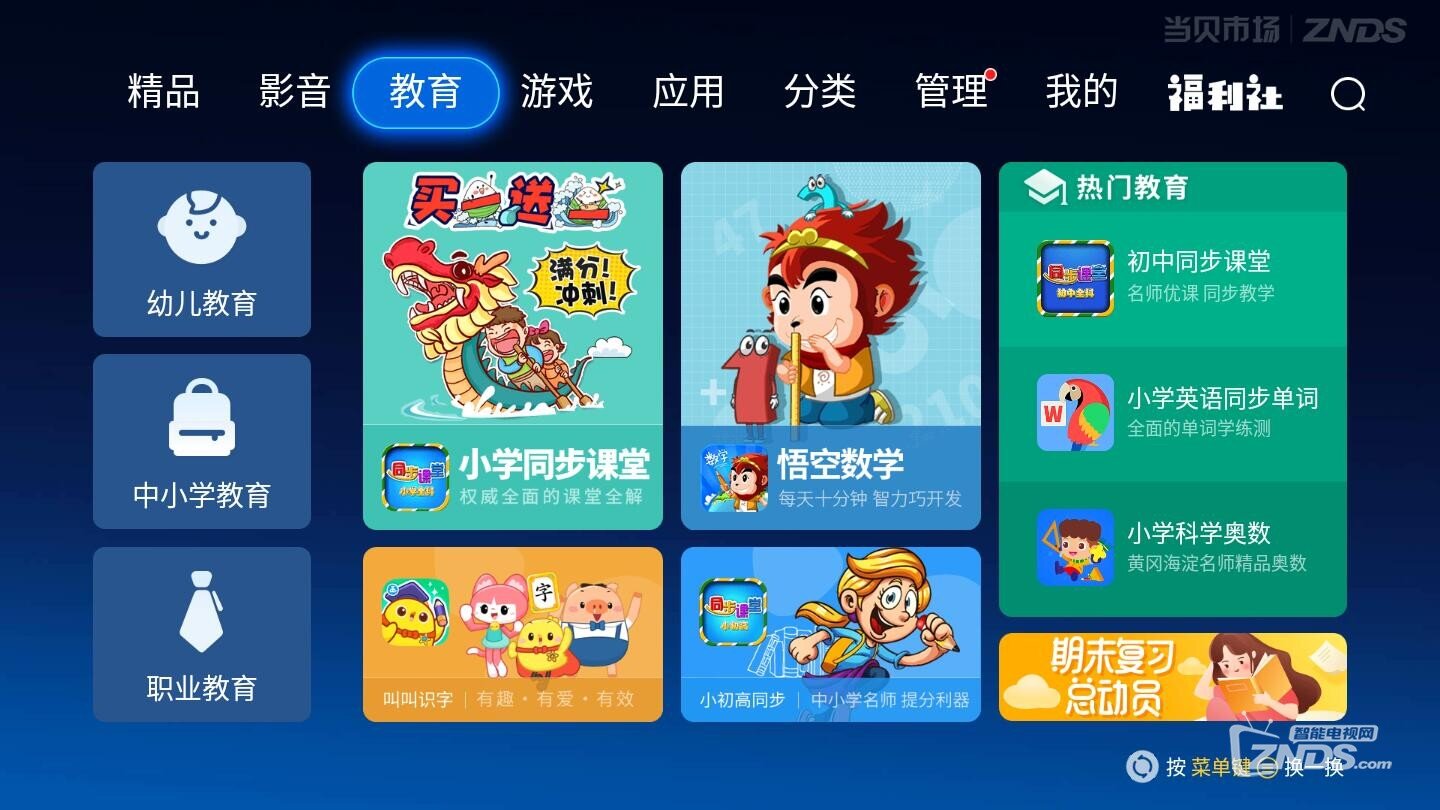
Task: Open the search icon in the top bar
Action: [1348, 95]
